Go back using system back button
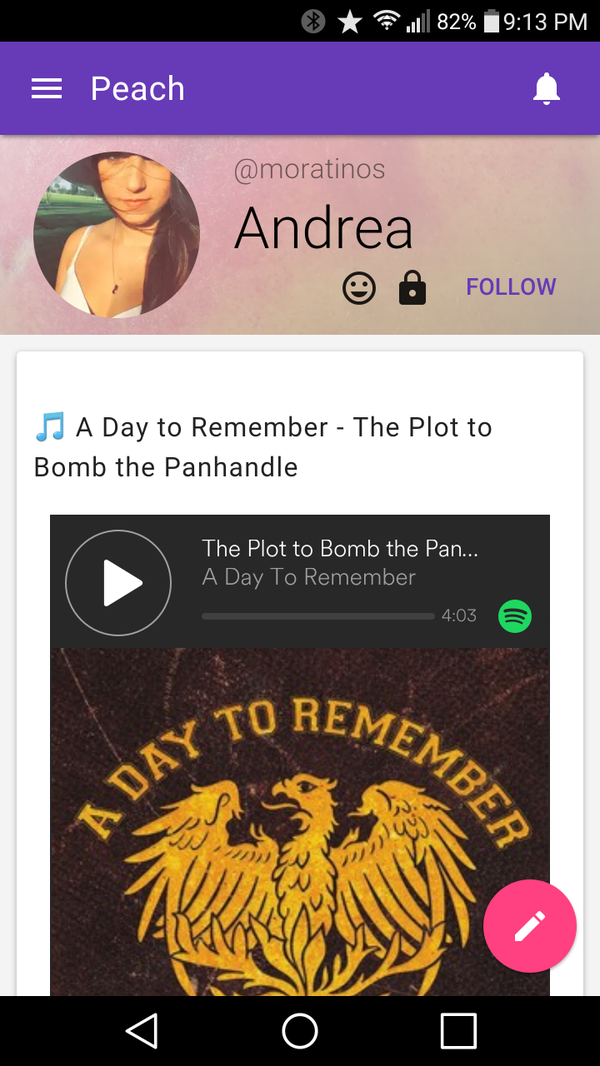This screenshot has width=600, height=1066. click(142, 1030)
